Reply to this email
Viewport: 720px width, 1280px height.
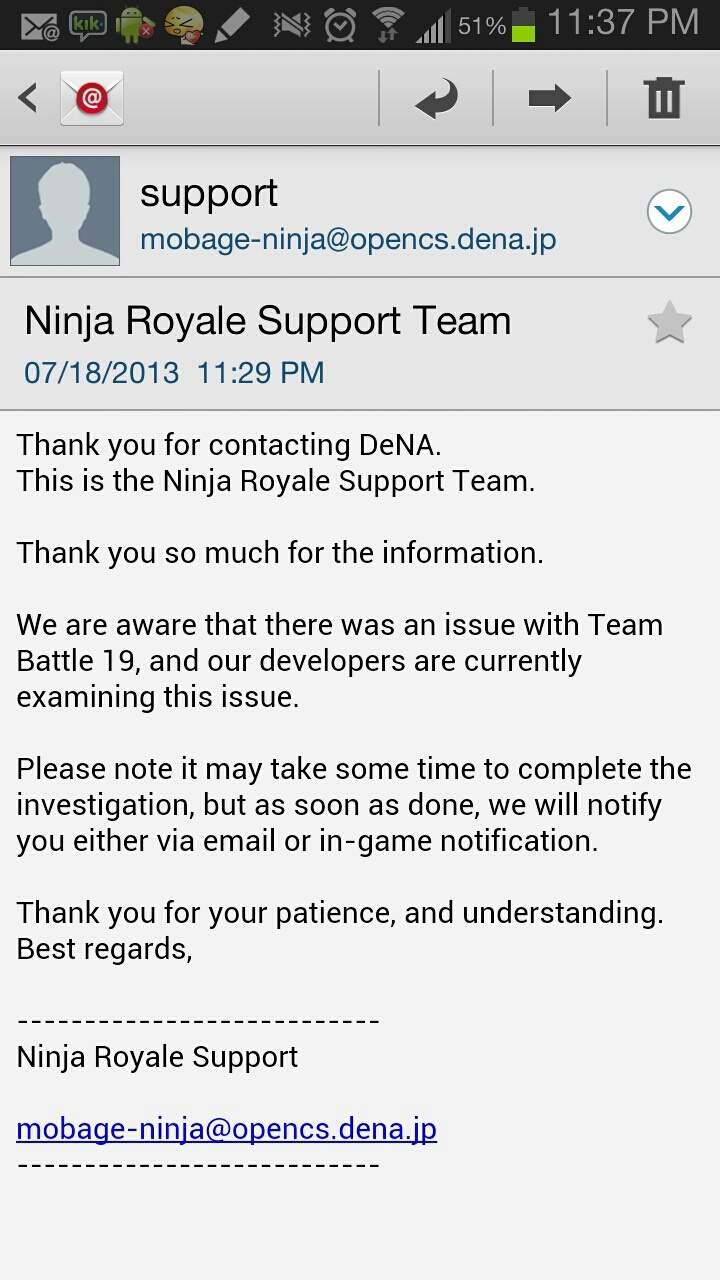coord(436,98)
